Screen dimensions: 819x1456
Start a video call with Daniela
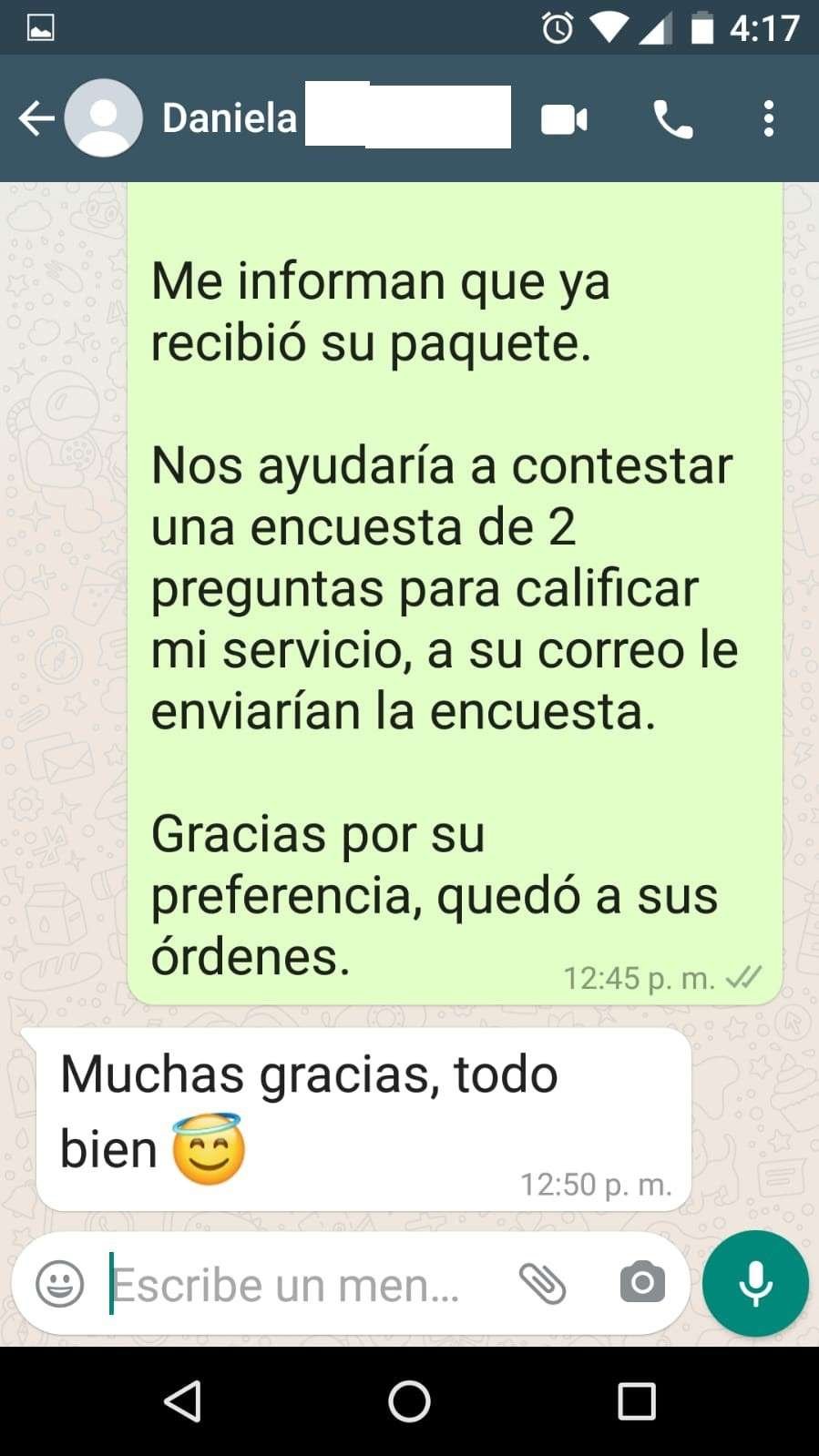coord(564,119)
